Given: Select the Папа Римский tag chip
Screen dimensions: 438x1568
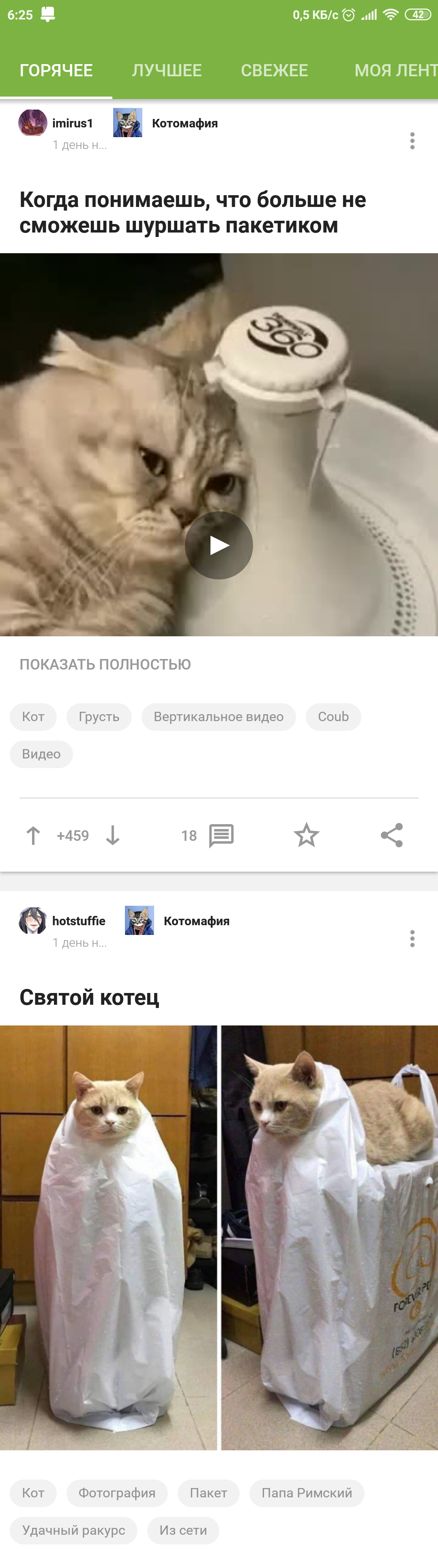Looking at the screenshot, I should (x=307, y=1493).
